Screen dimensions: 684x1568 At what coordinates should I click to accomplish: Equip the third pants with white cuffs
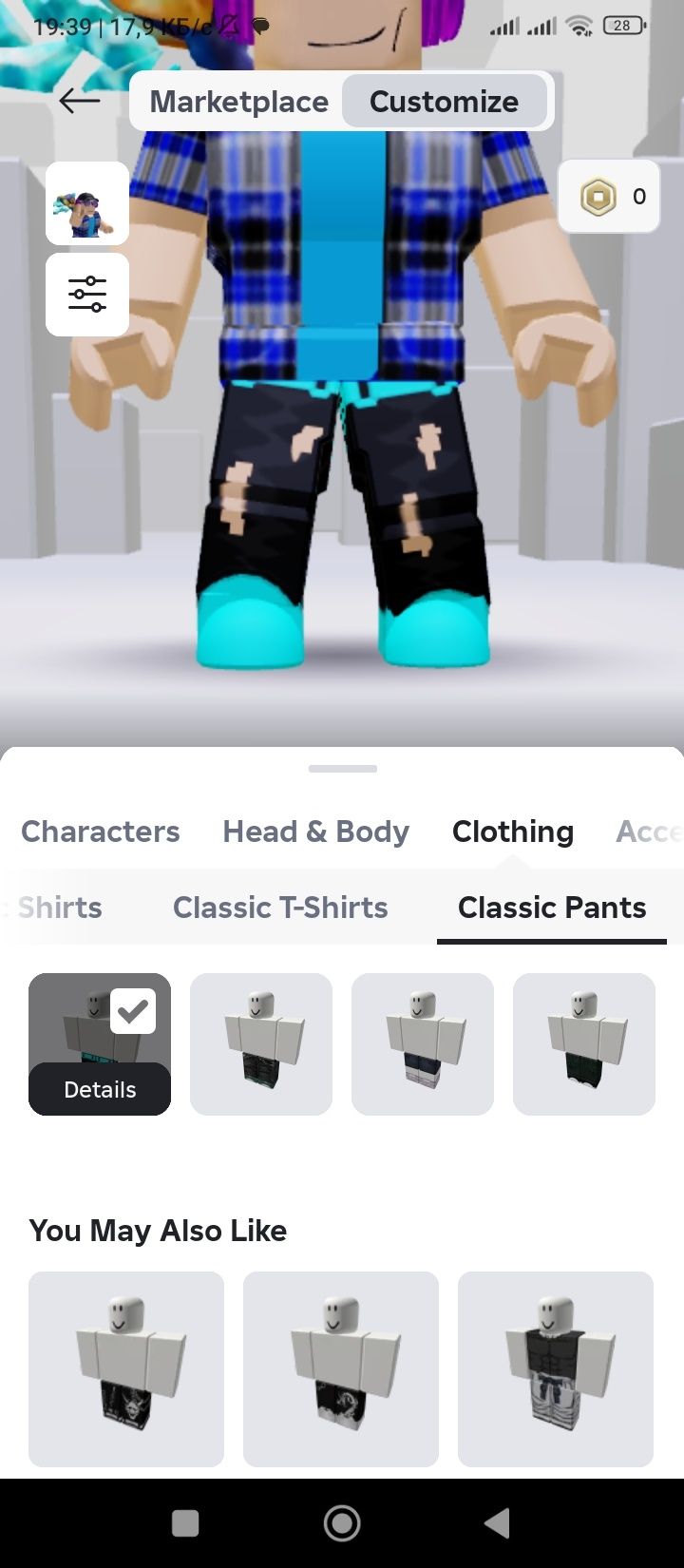423,1043
